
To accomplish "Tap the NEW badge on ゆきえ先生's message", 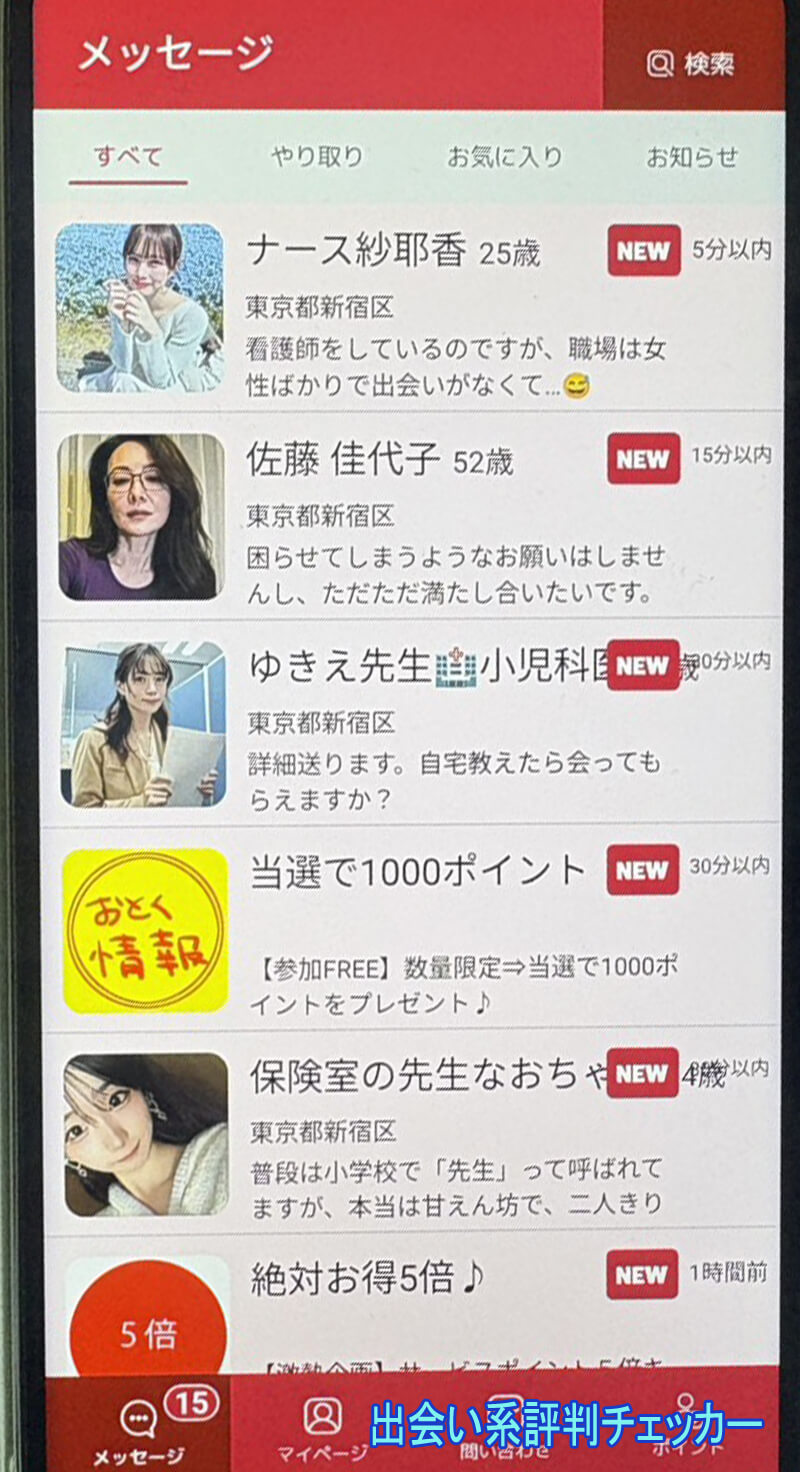I will (644, 662).
